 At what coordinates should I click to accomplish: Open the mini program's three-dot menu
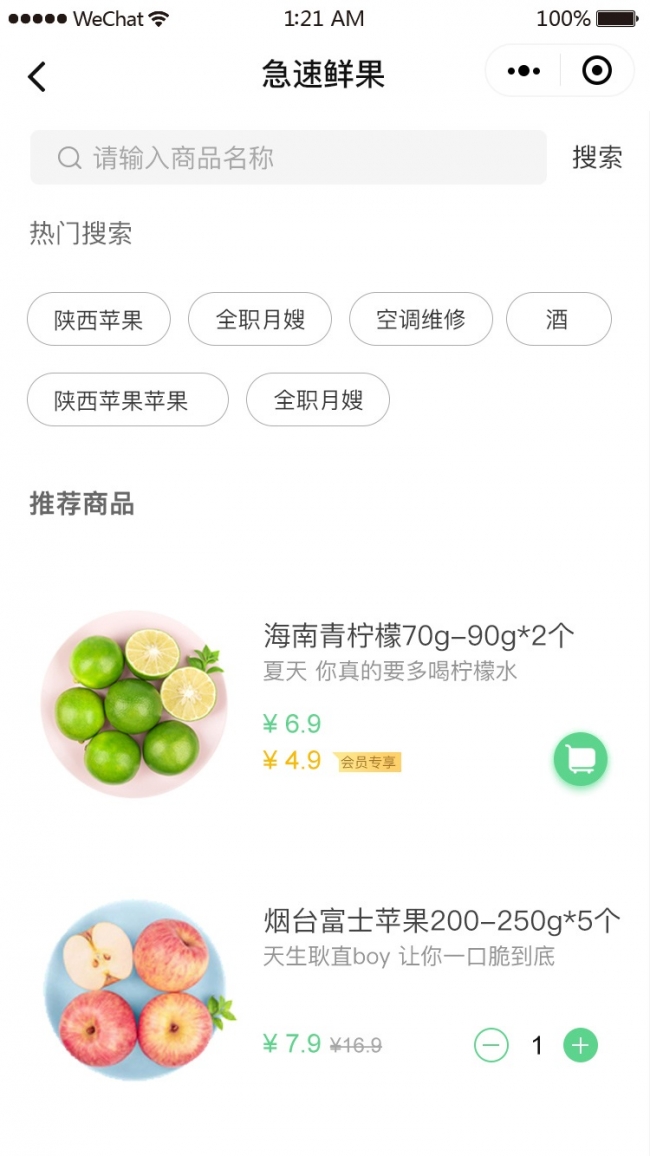(x=523, y=71)
